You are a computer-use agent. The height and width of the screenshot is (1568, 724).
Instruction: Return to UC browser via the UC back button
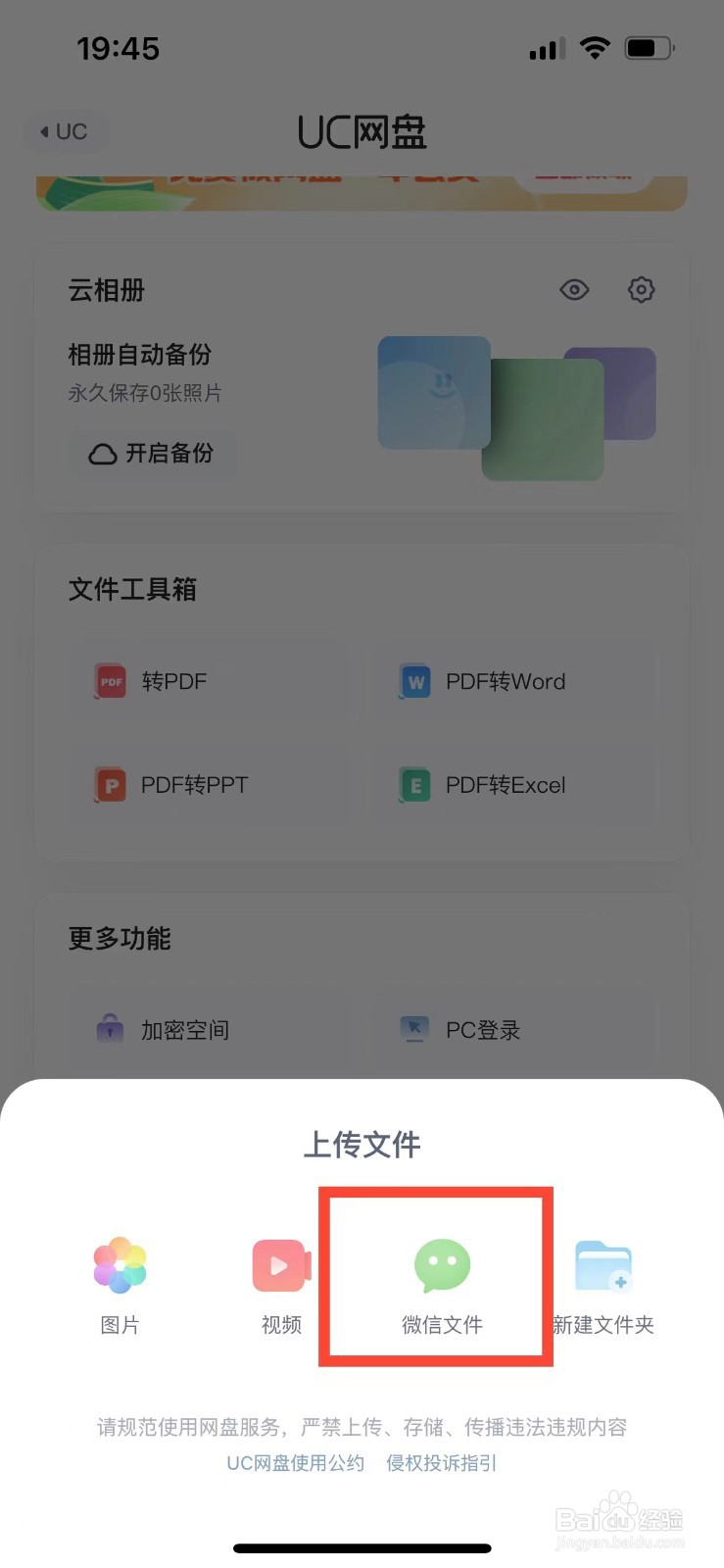point(64,131)
